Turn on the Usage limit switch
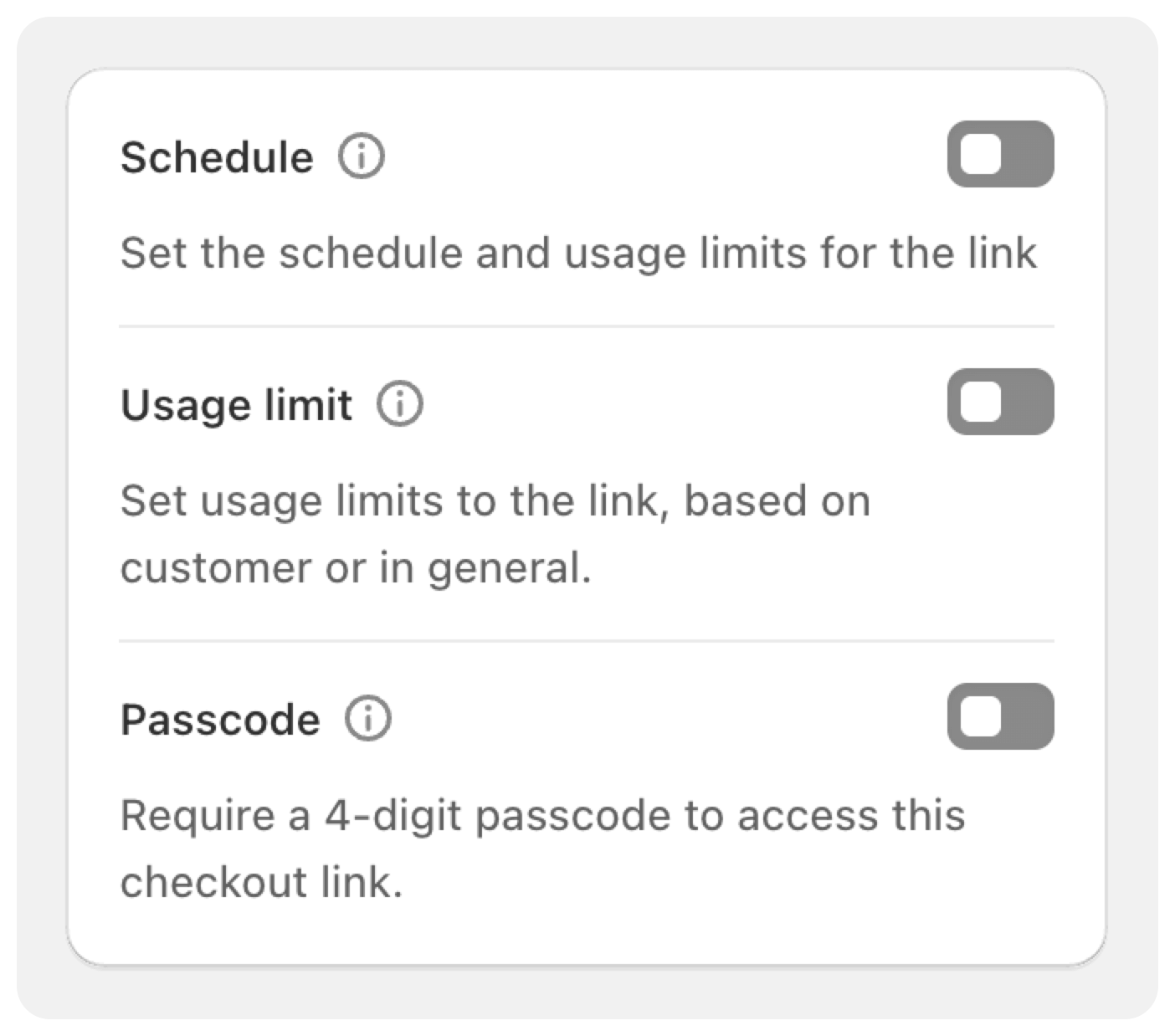The image size is (1175, 1036). [x=1000, y=402]
